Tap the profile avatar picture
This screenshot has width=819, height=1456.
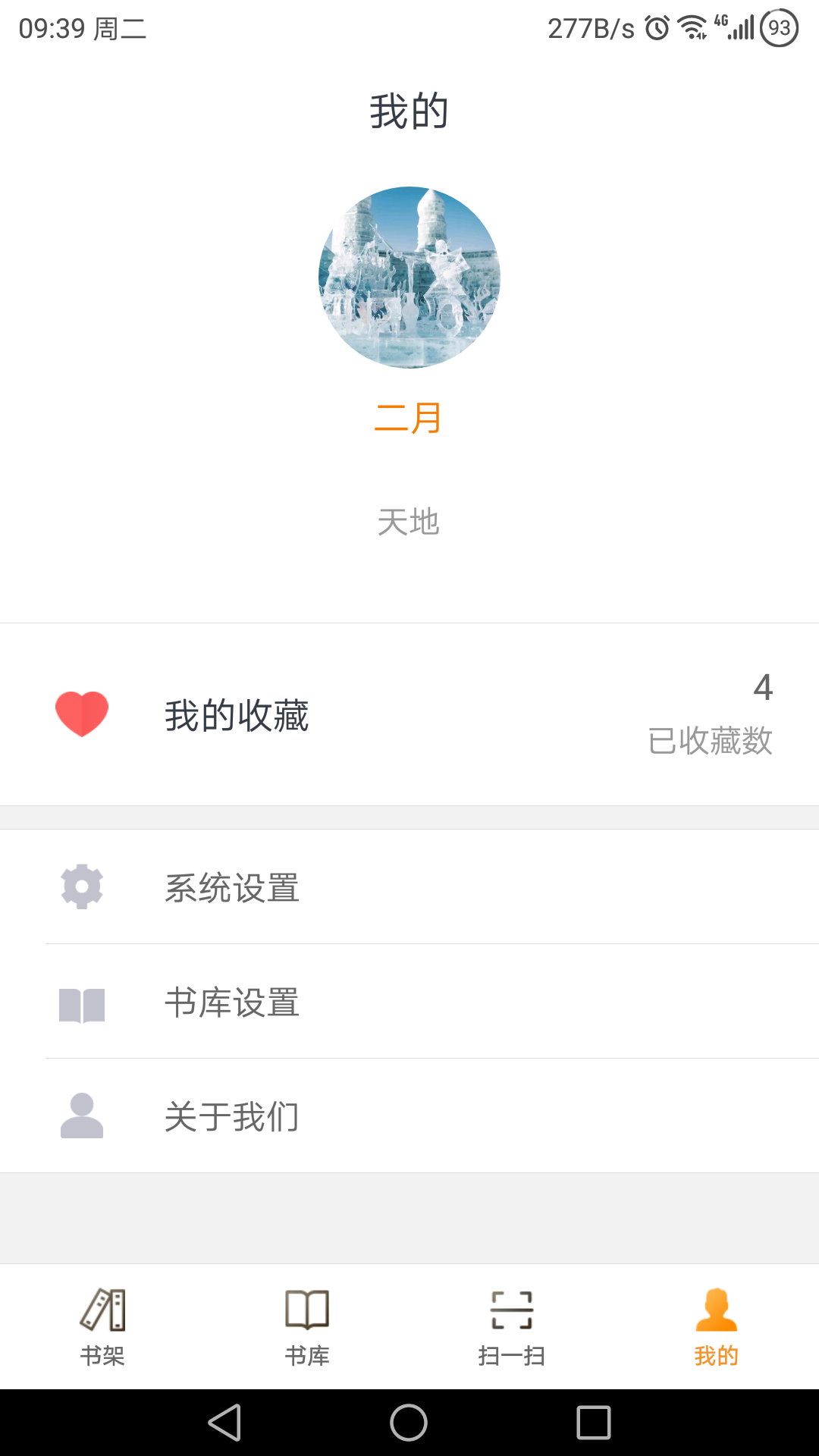pyautogui.click(x=409, y=278)
